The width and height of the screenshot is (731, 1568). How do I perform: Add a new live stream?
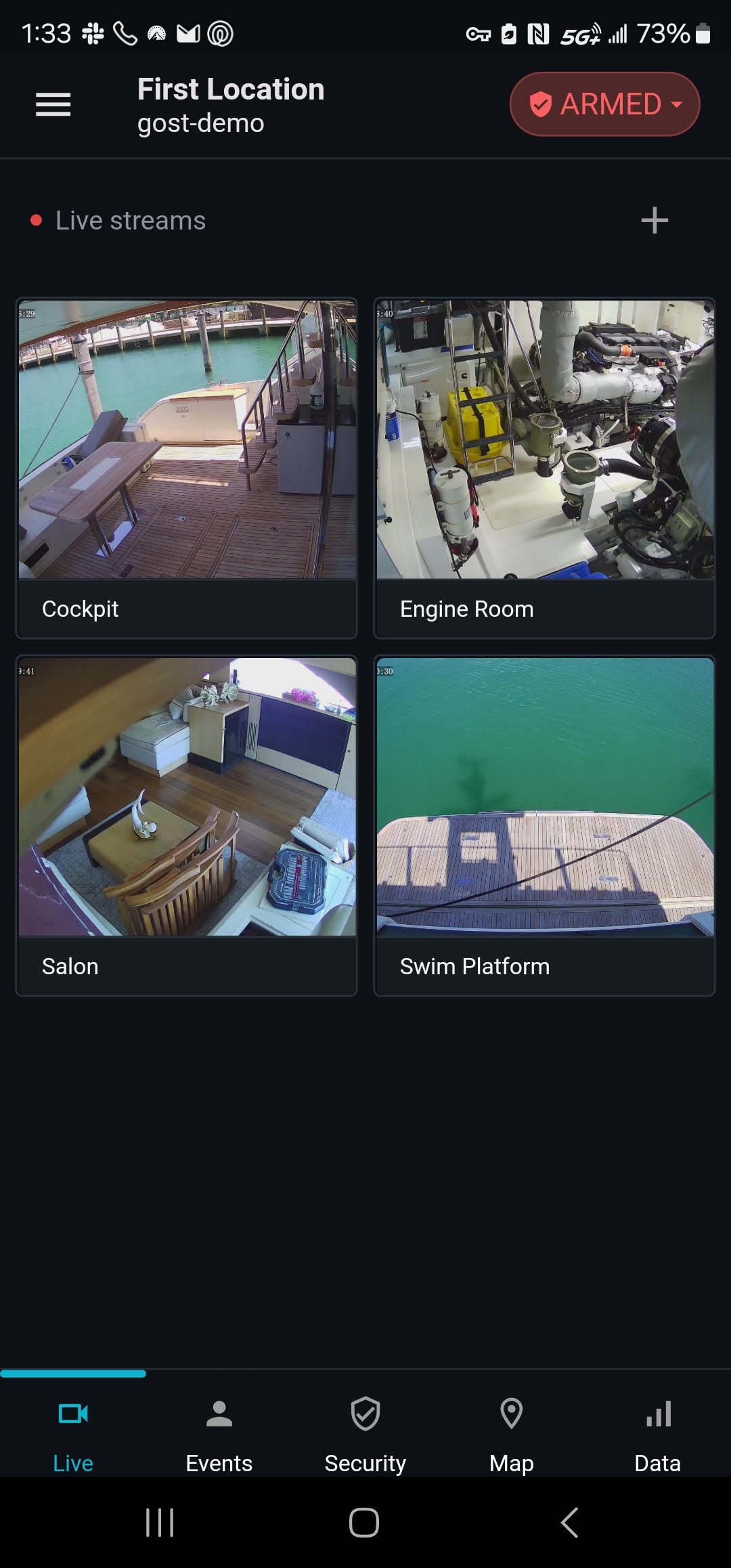(655, 221)
